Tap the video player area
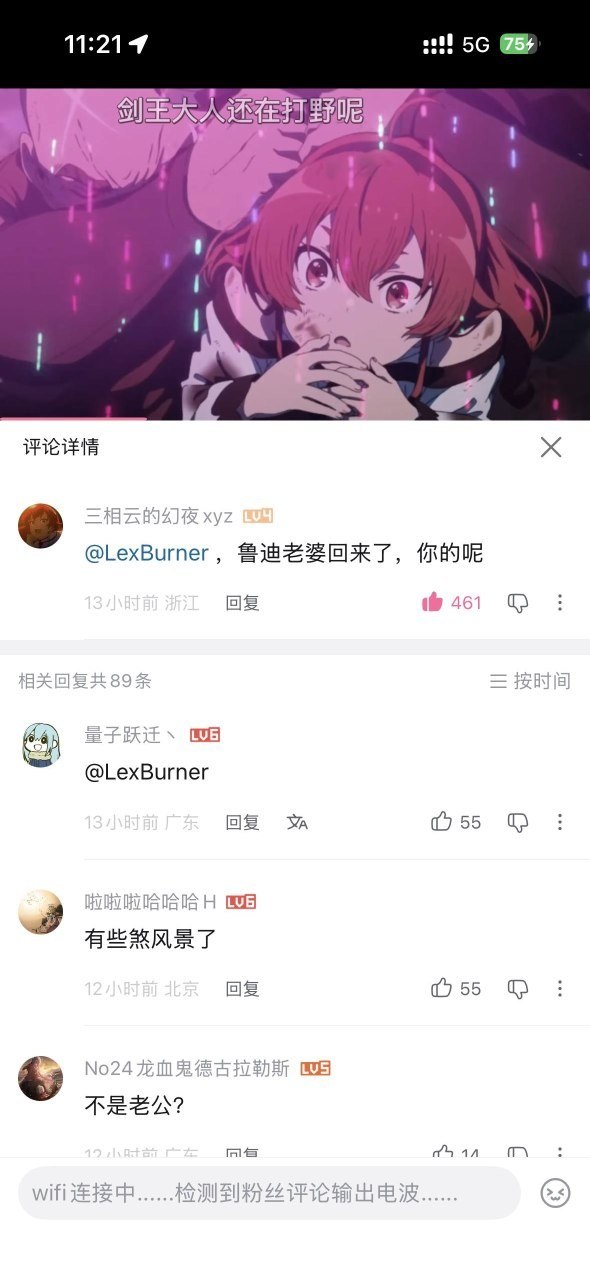The image size is (590, 1280). tap(295, 255)
